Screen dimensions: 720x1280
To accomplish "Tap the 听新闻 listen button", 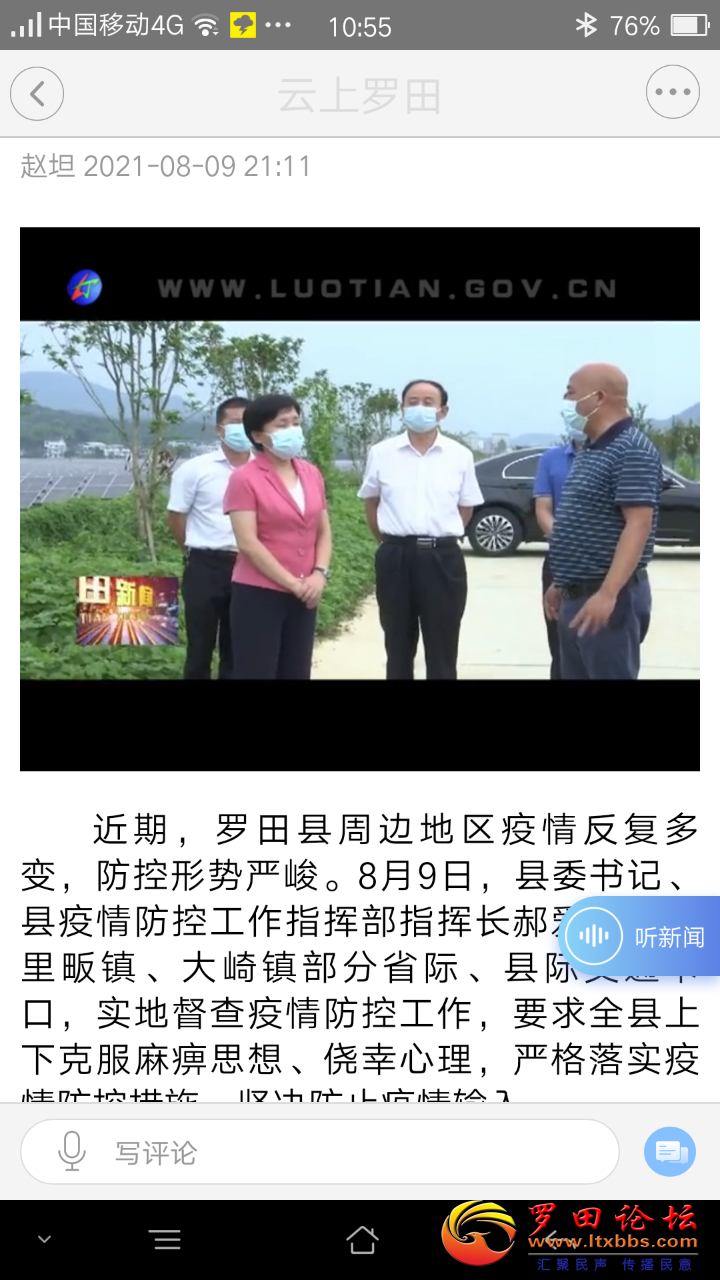I will (x=640, y=936).
